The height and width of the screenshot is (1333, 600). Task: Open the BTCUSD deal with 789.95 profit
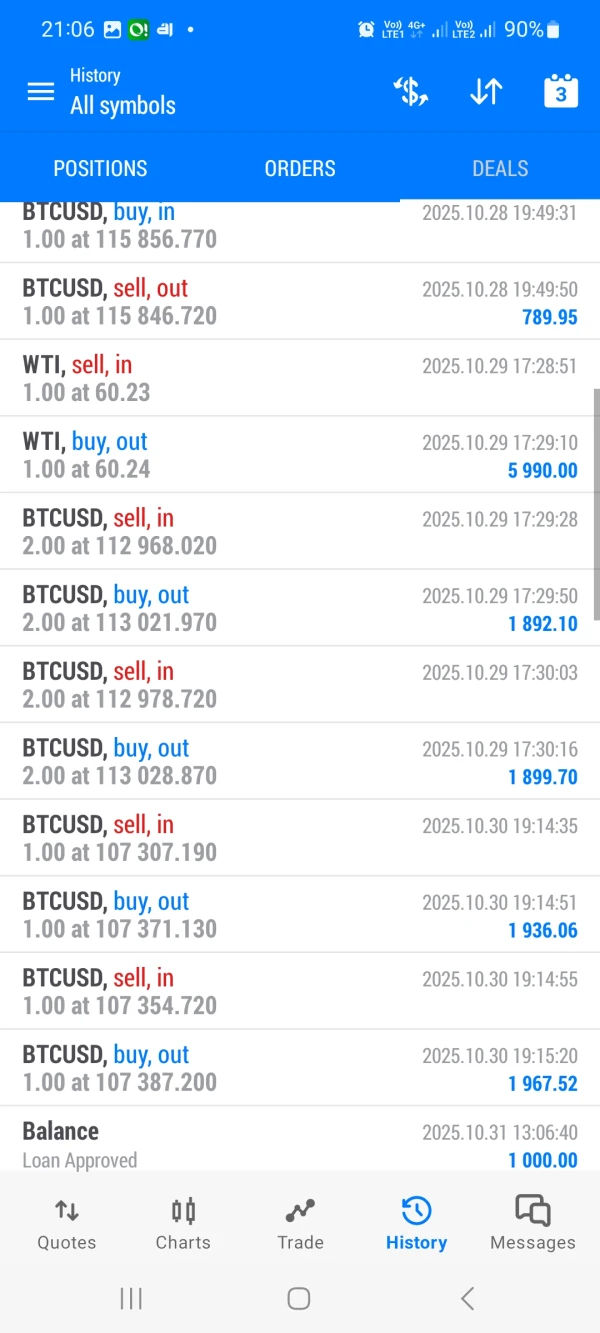click(x=300, y=302)
